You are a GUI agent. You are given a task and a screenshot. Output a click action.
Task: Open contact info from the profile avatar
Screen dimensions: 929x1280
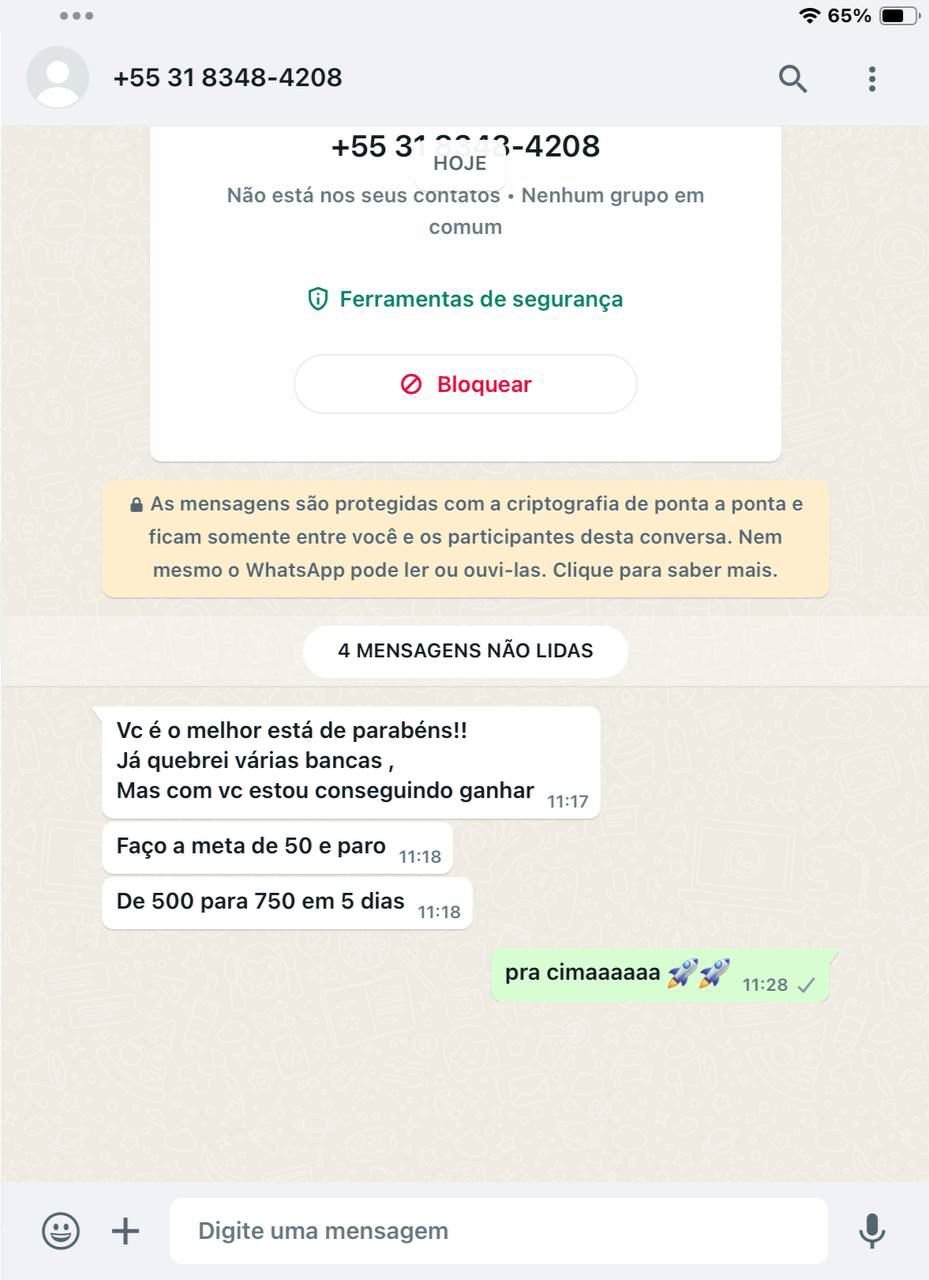click(x=58, y=77)
